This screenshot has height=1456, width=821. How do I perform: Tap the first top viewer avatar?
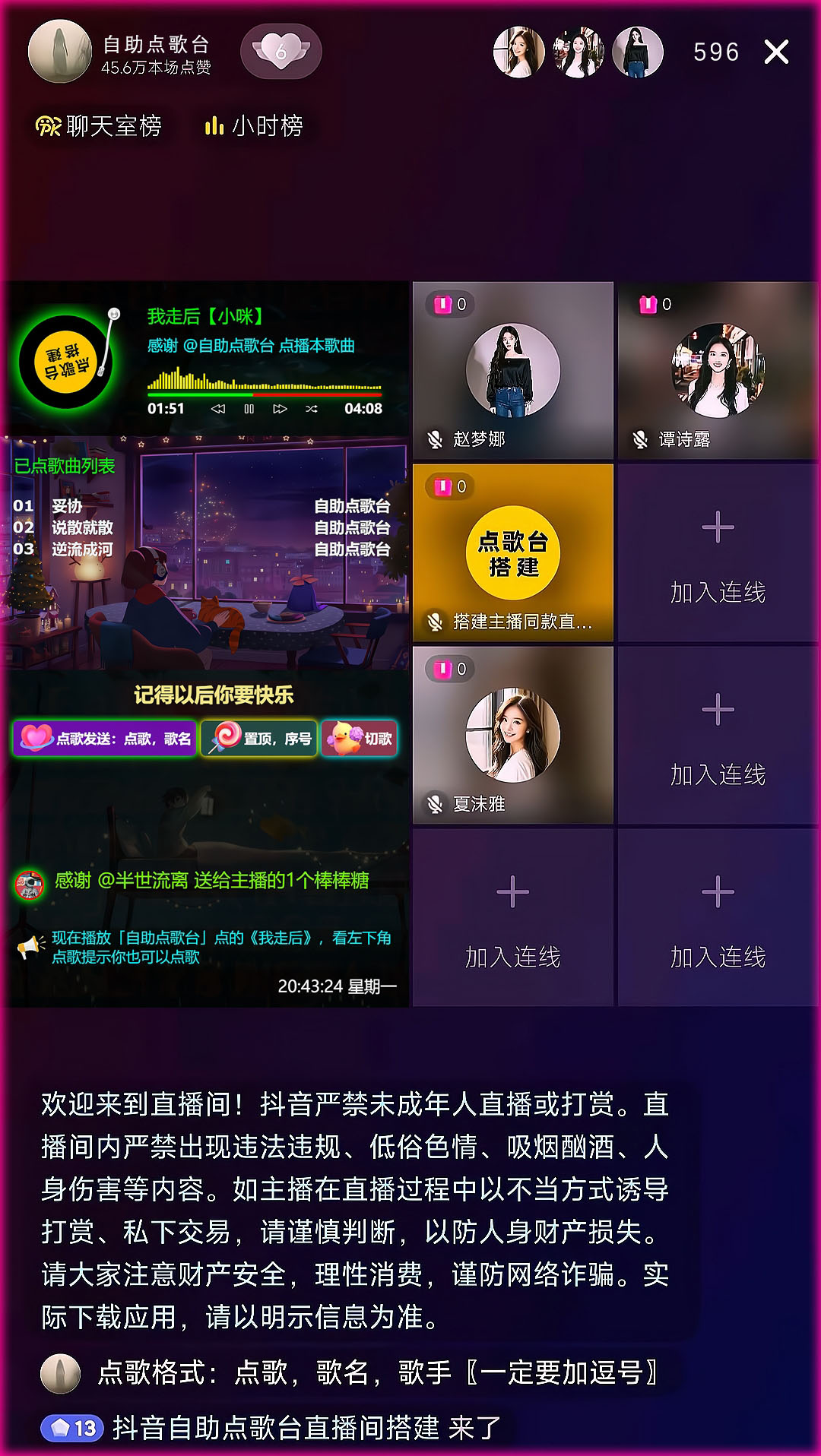pos(518,52)
